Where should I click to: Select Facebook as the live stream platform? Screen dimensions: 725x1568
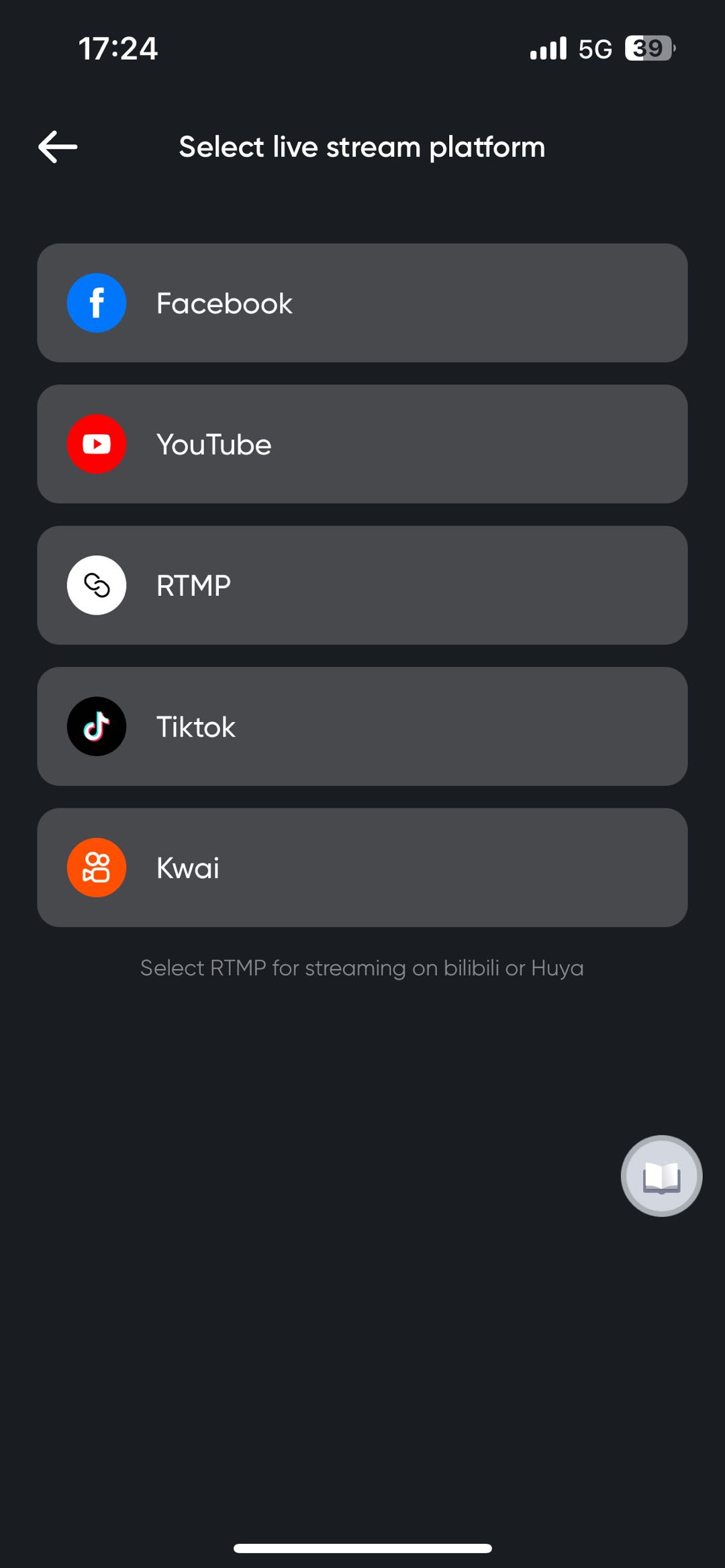click(362, 303)
